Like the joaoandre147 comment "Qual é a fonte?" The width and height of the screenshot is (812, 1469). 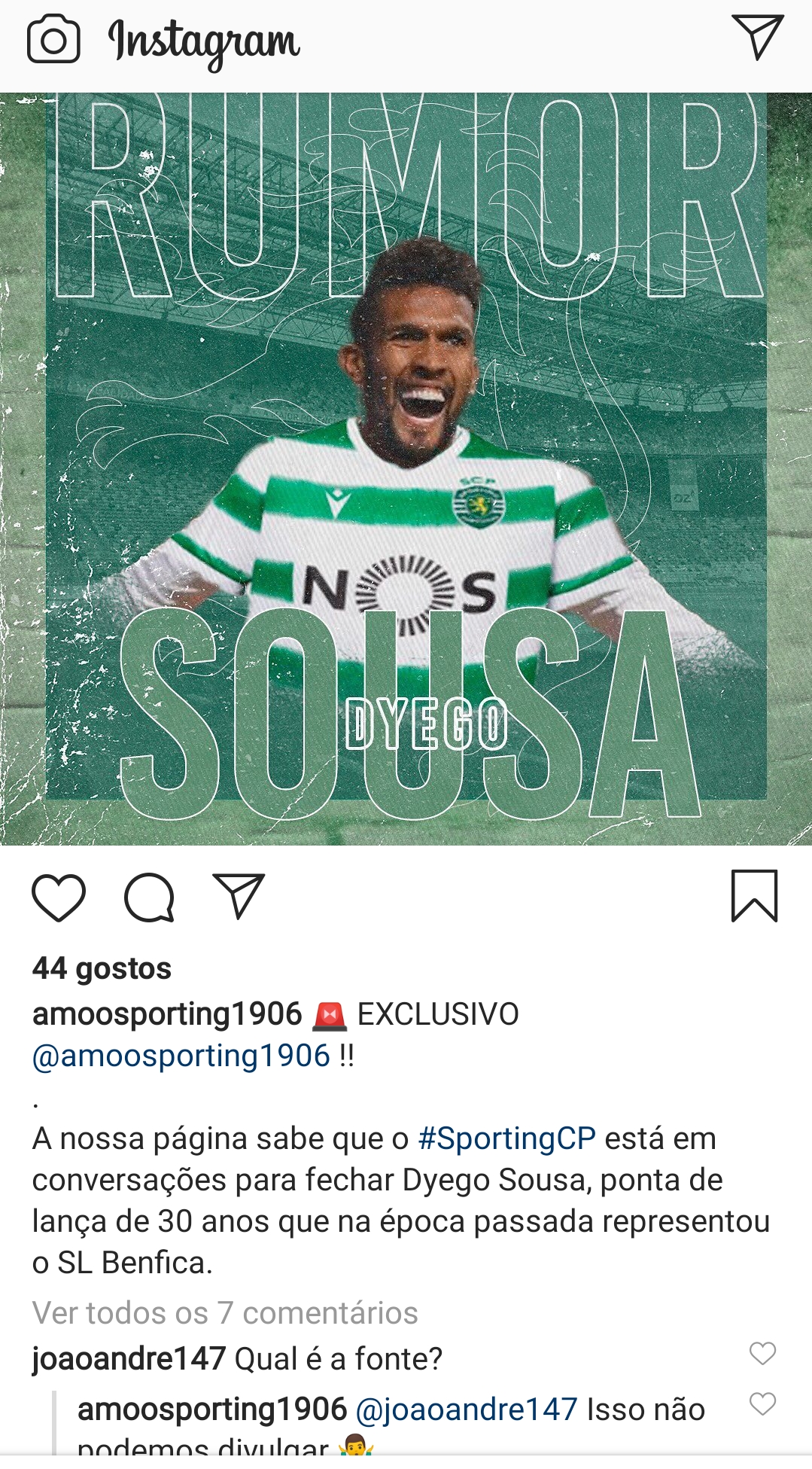click(762, 1353)
